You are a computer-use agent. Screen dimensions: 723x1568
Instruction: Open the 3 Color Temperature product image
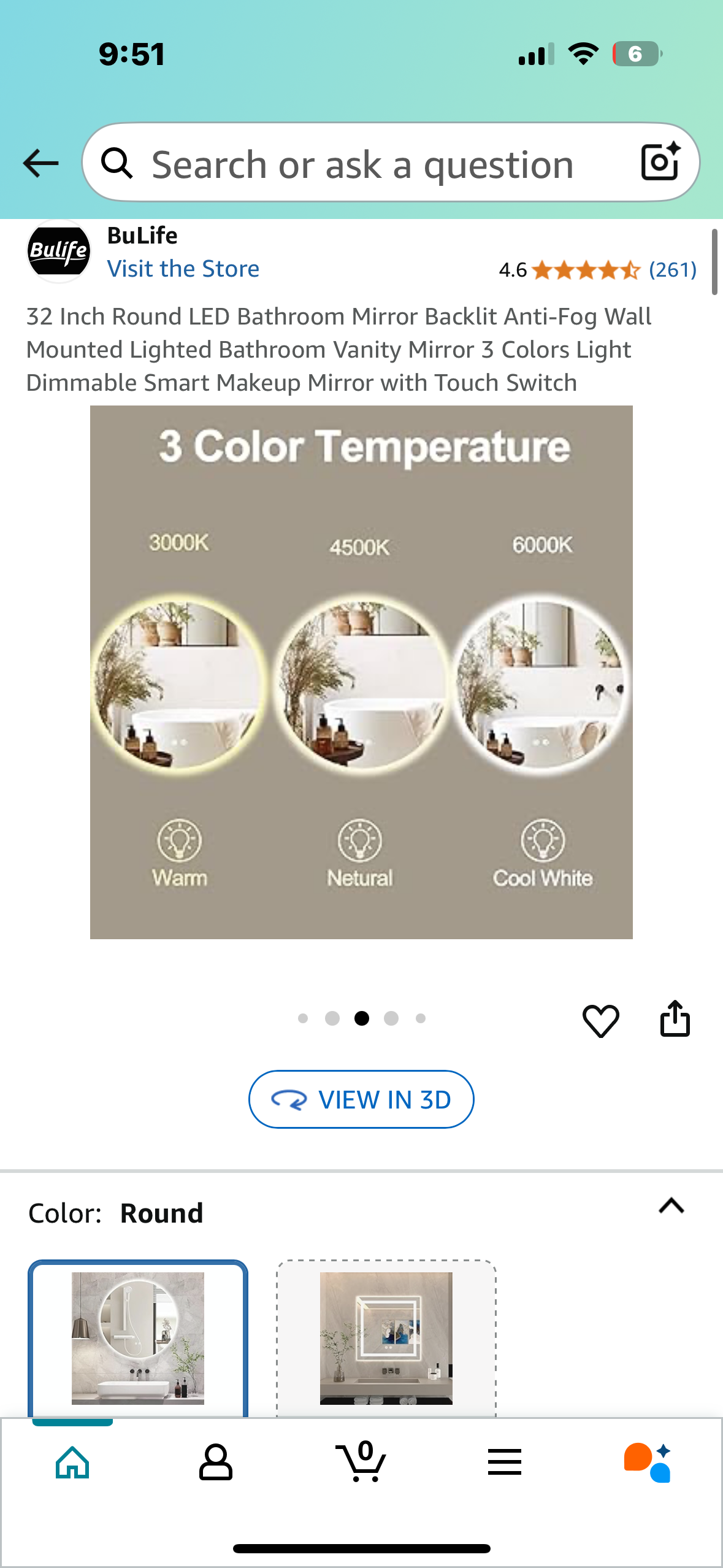pyautogui.click(x=361, y=672)
